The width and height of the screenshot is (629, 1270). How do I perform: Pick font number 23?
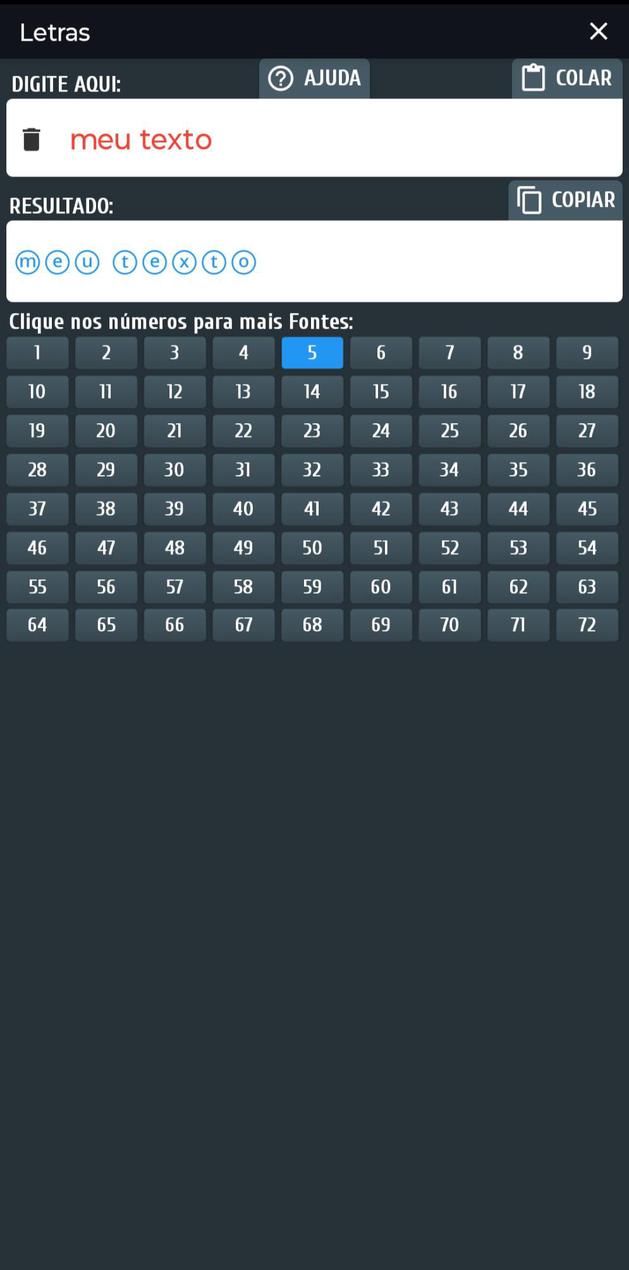coord(312,430)
